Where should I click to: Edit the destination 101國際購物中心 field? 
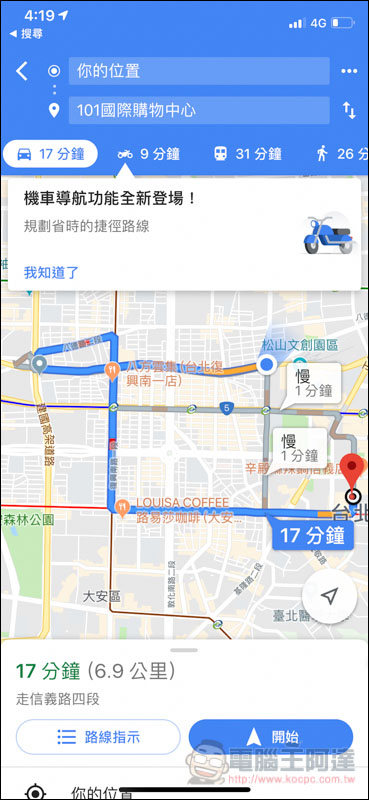tap(199, 110)
